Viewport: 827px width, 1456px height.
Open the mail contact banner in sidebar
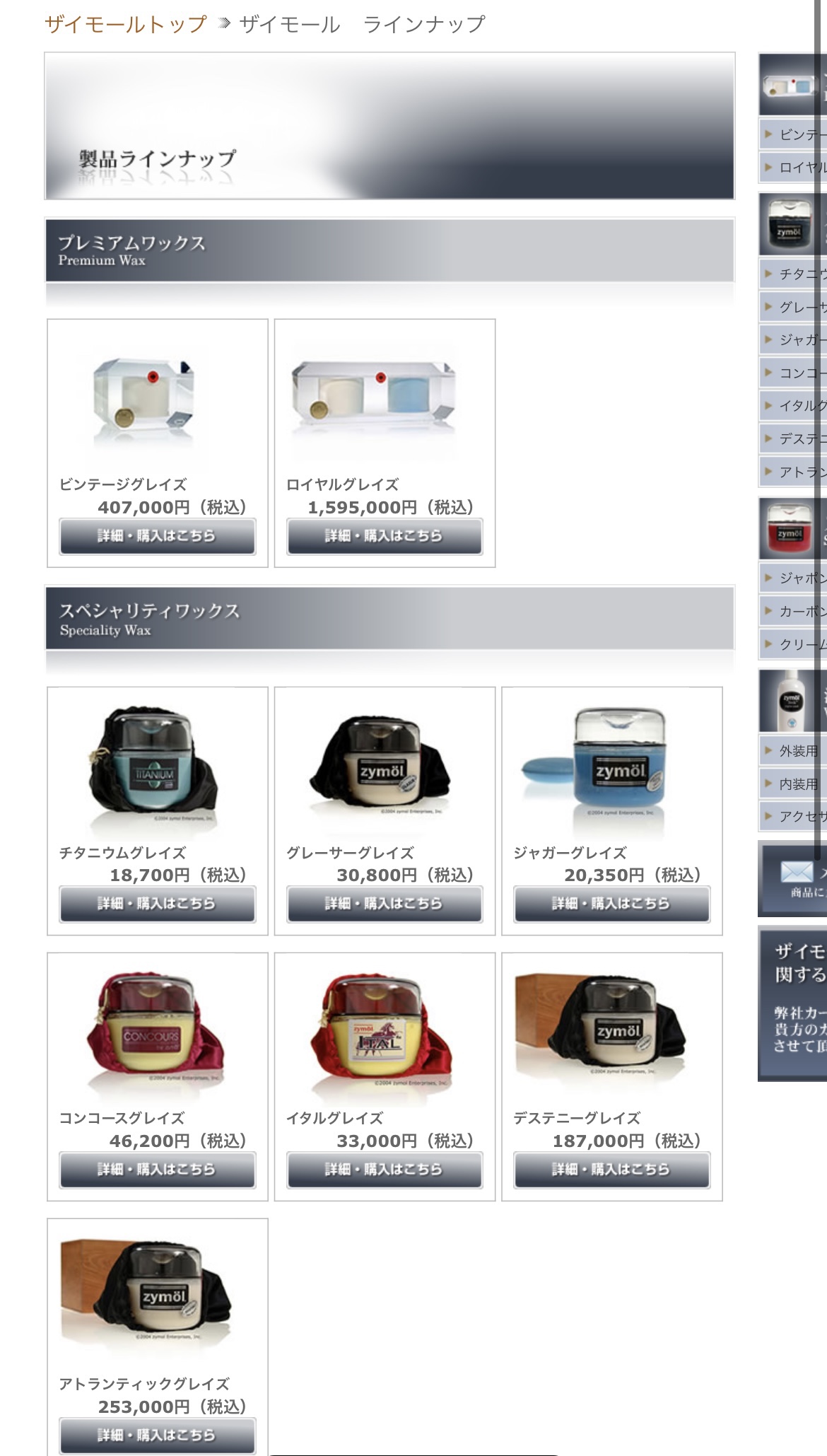click(795, 879)
